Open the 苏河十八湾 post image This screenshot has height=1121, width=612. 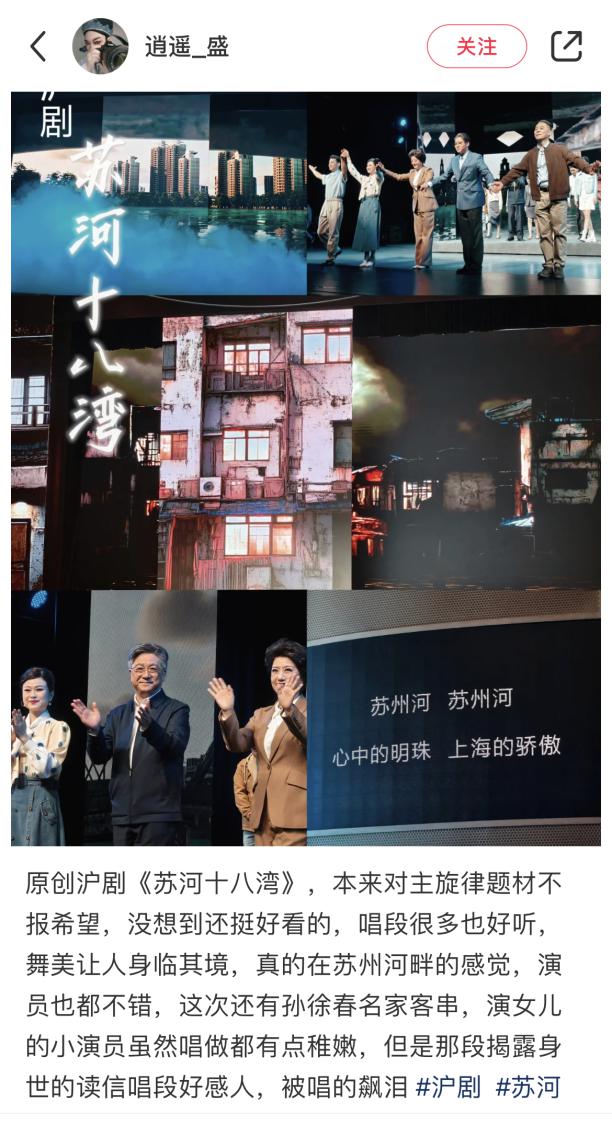[x=306, y=468]
